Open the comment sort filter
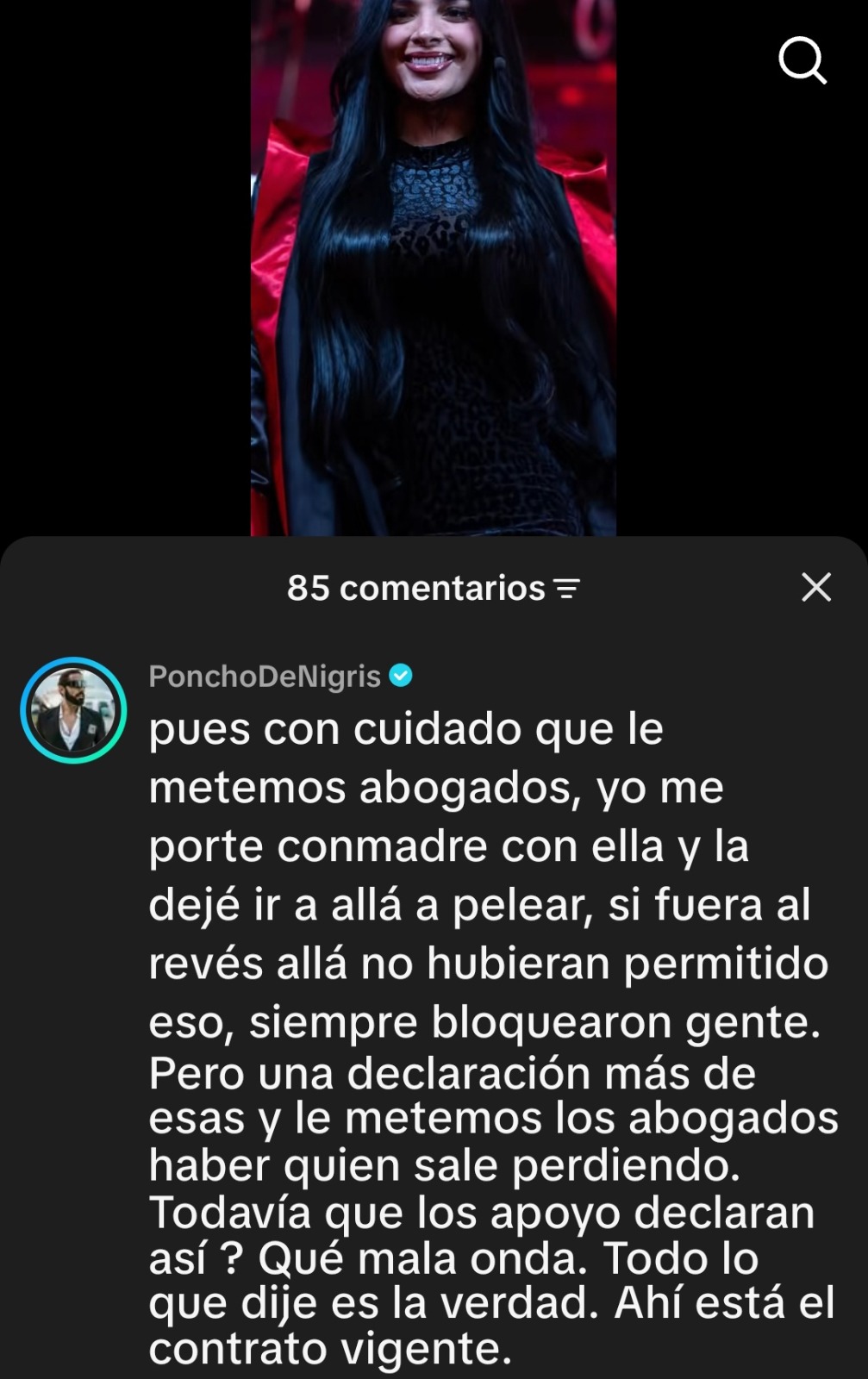The width and height of the screenshot is (868, 1379). [x=566, y=589]
